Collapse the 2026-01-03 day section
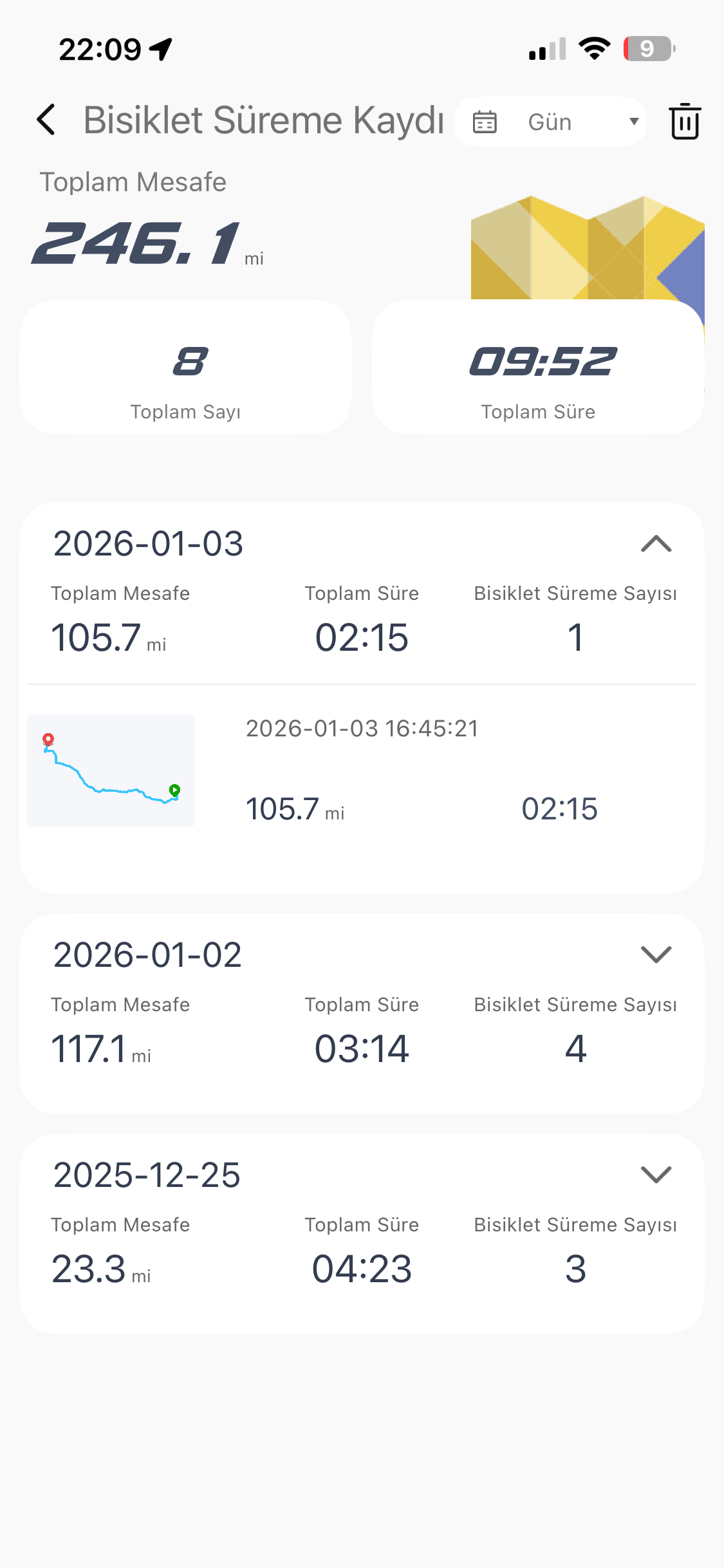The image size is (724, 1568). tap(656, 544)
